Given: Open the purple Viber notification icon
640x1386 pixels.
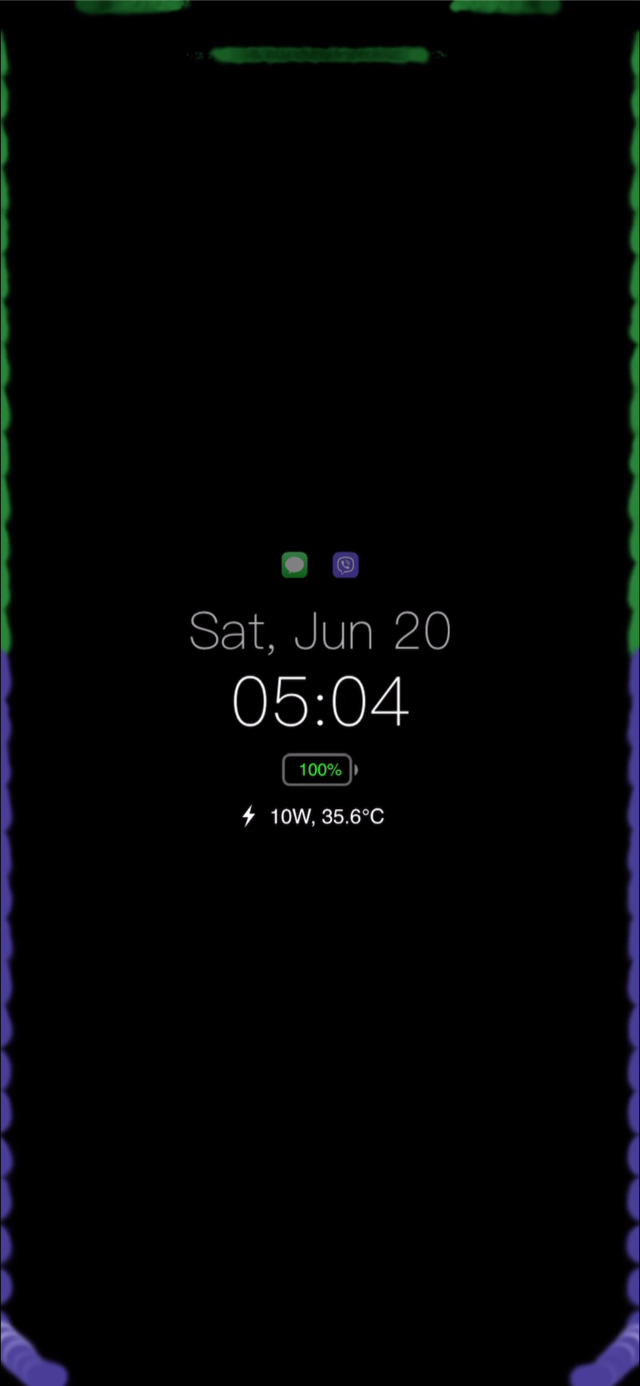Looking at the screenshot, I should pos(345,565).
